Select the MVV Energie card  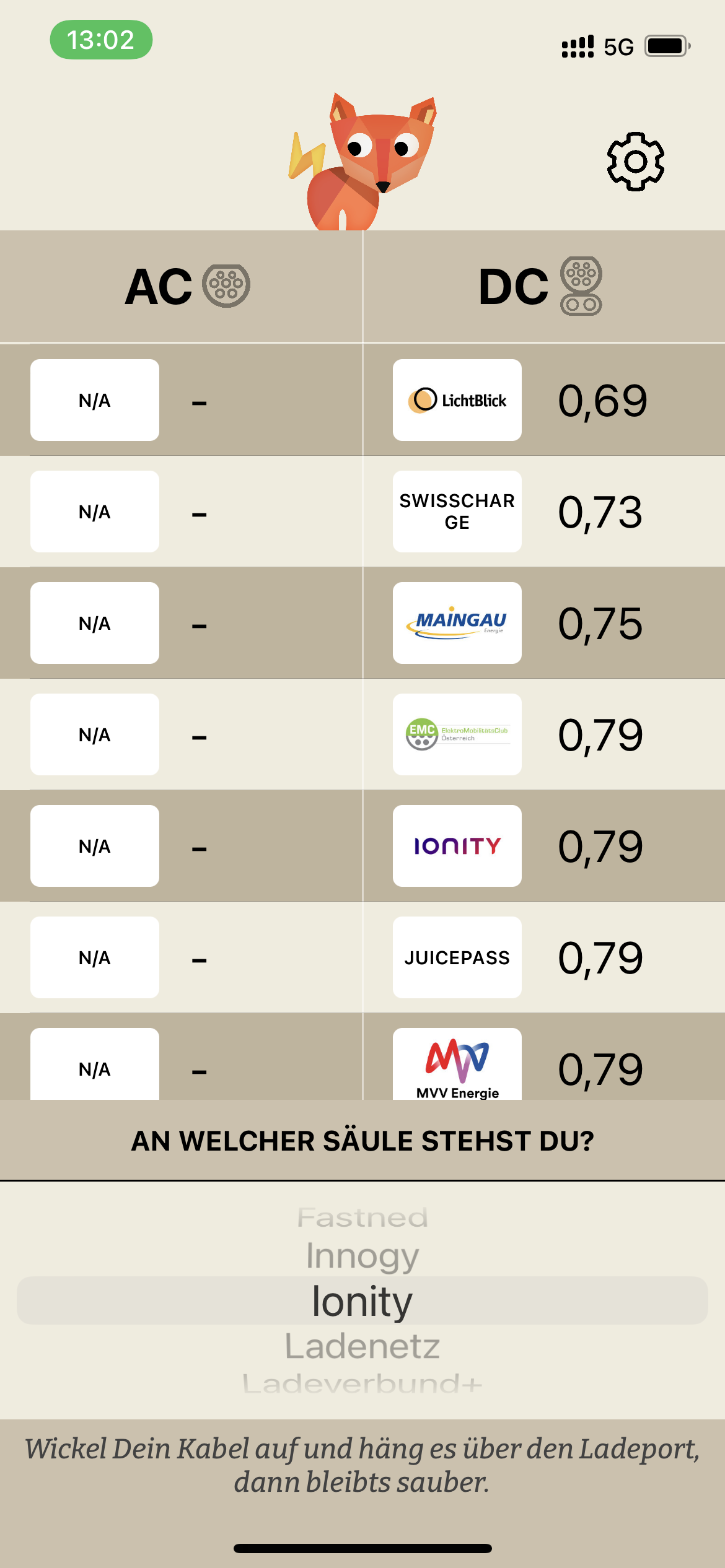coord(457,1064)
